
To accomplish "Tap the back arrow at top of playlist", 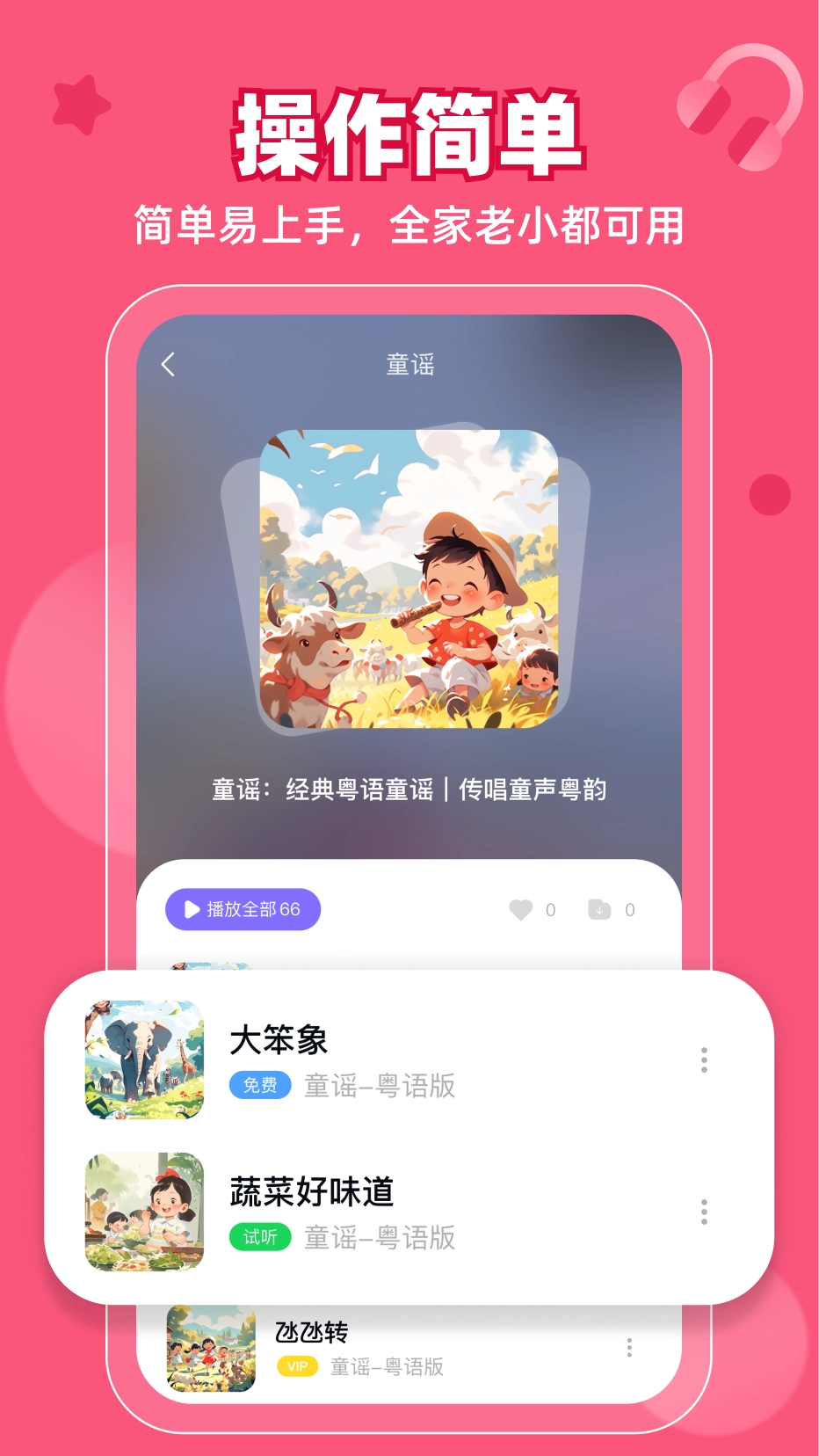I will [168, 363].
